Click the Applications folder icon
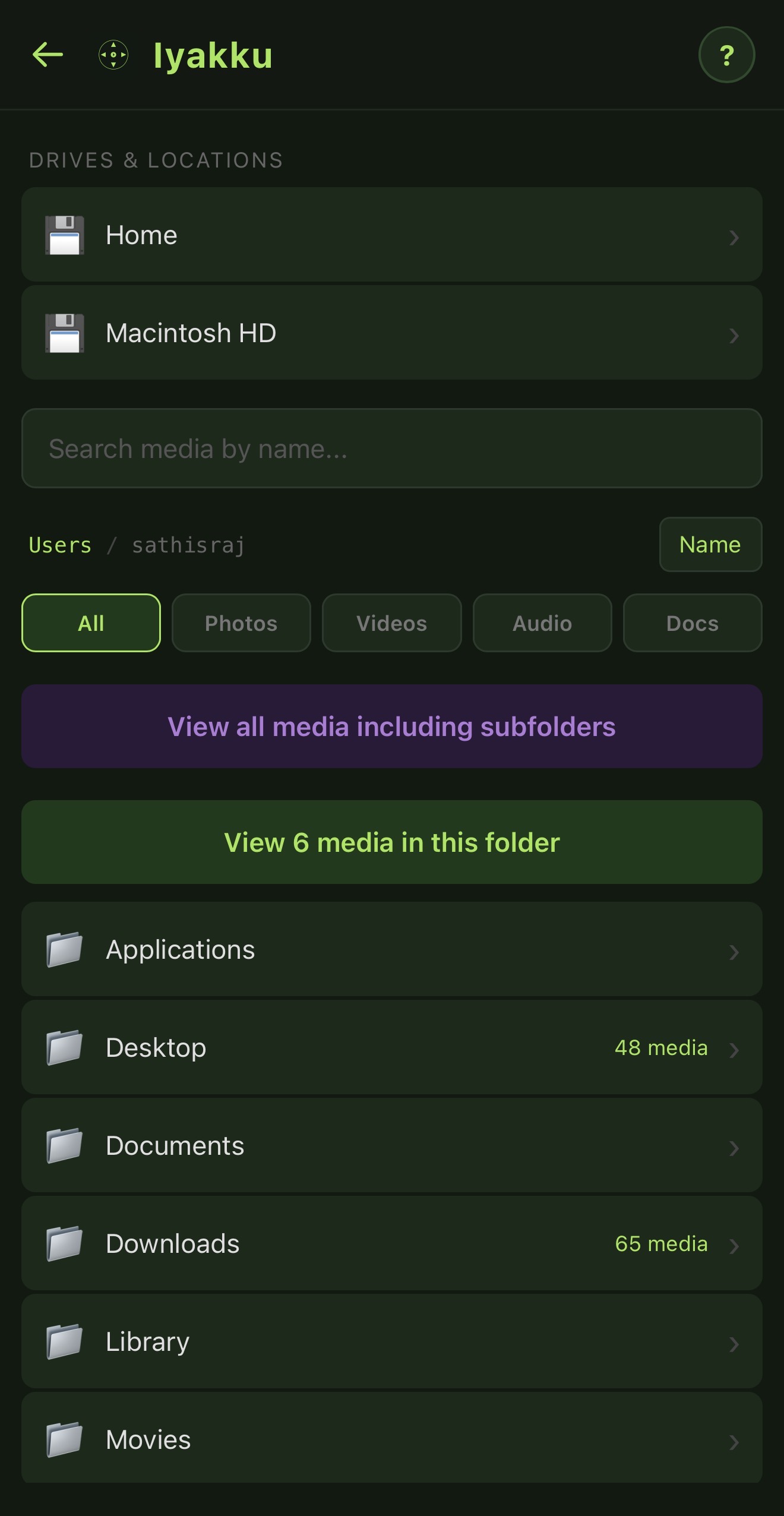The height and width of the screenshot is (1516, 784). click(x=65, y=949)
